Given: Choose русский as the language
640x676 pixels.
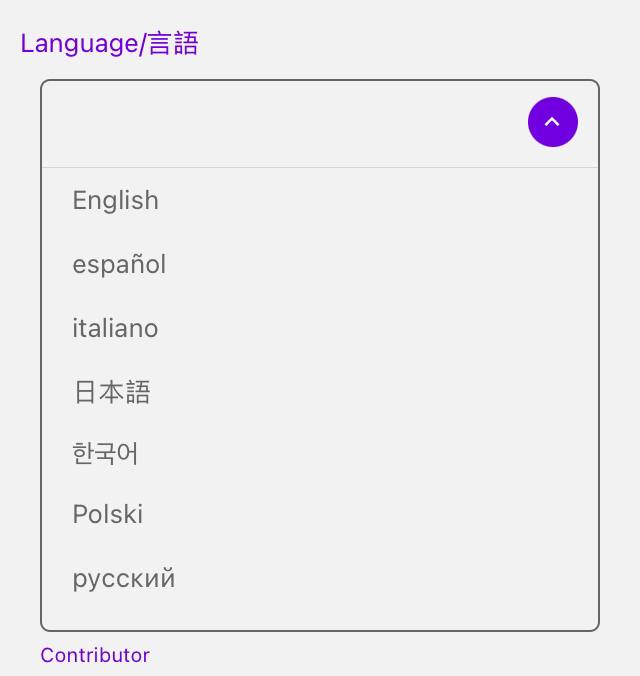Looking at the screenshot, I should pyautogui.click(x=124, y=579).
